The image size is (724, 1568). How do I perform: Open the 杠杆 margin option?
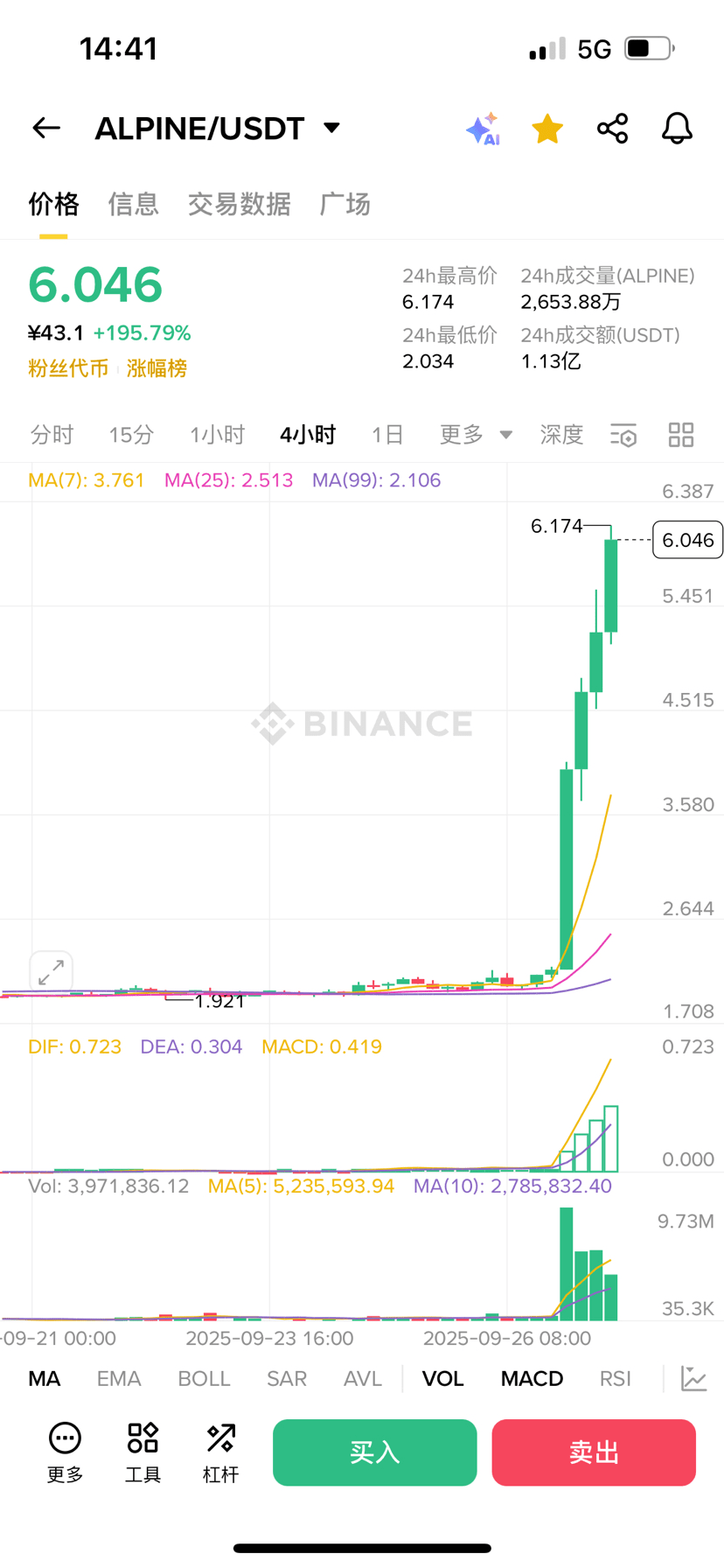coord(220,1452)
